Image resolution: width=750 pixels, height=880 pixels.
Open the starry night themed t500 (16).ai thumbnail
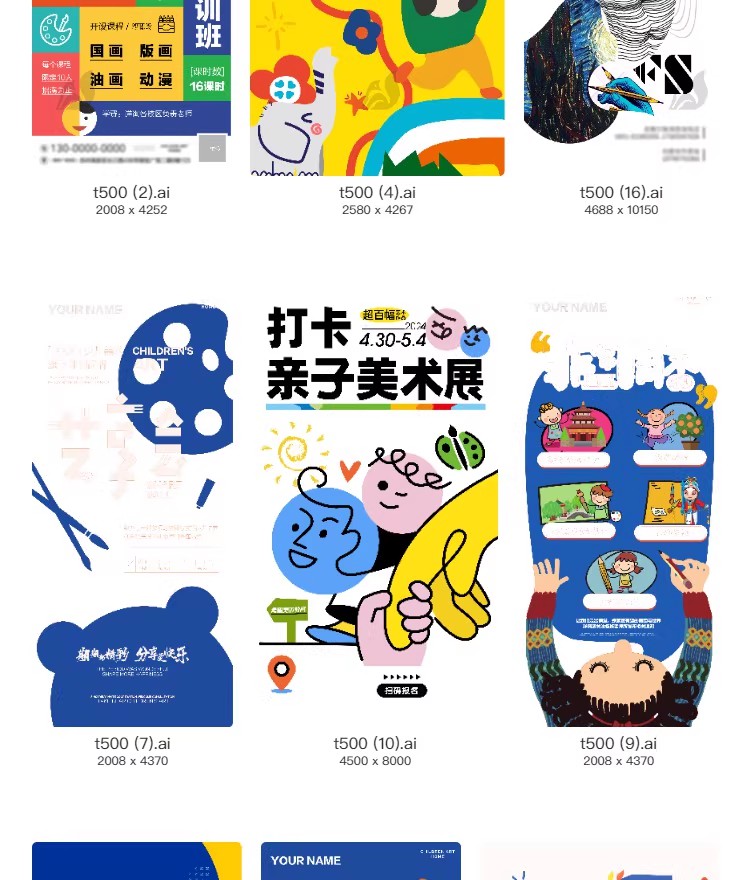[x=621, y=85]
